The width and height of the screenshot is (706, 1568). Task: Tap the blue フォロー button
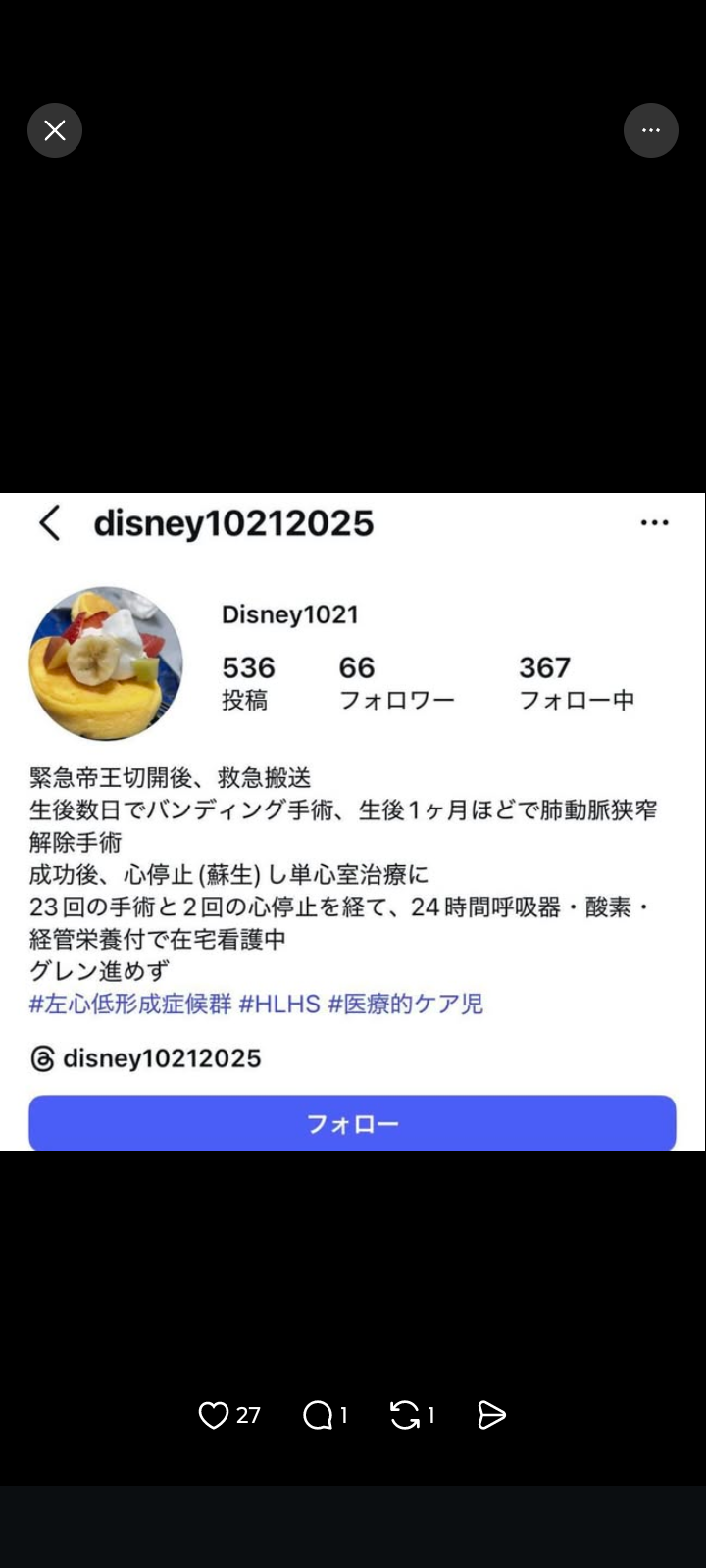pyautogui.click(x=352, y=1123)
